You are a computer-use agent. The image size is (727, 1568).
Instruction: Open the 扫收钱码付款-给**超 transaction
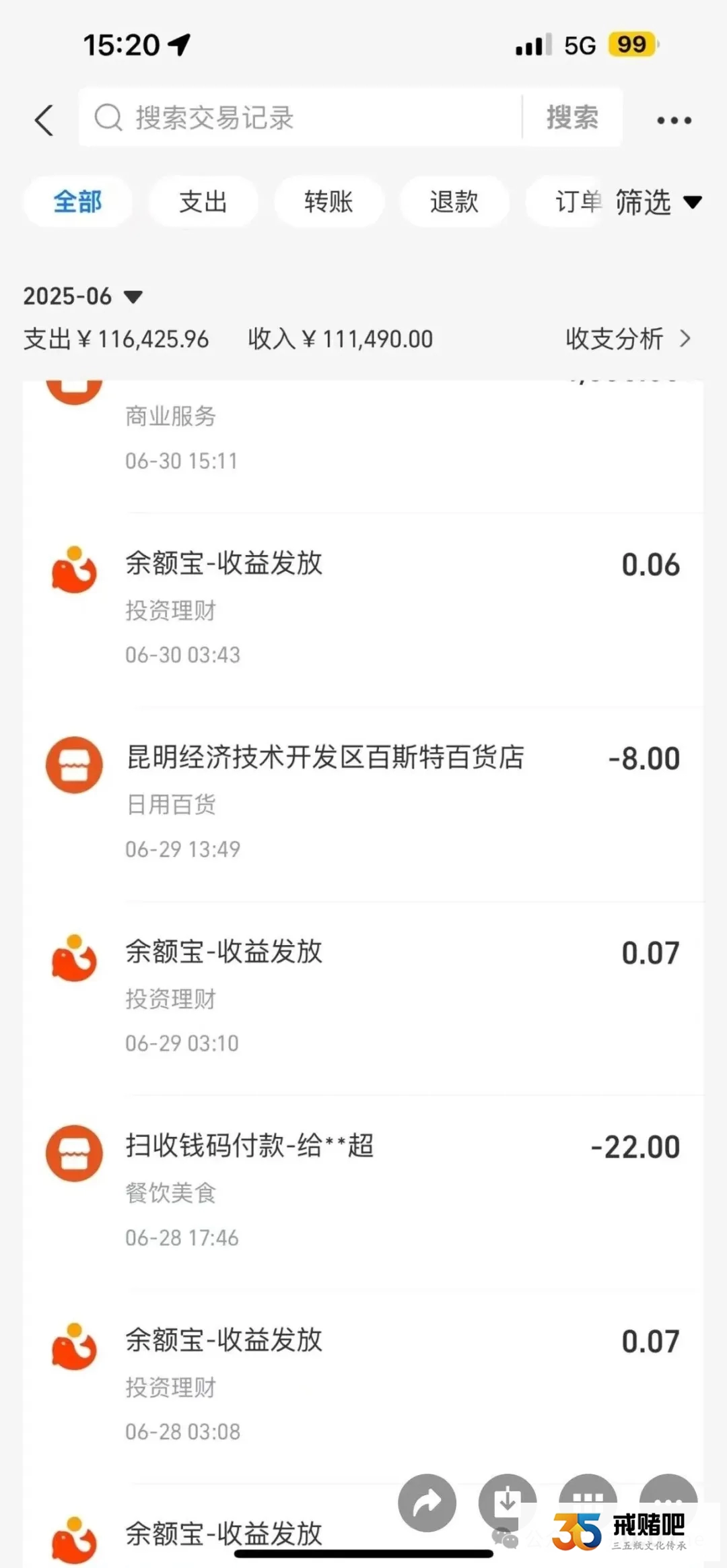pos(363,1190)
